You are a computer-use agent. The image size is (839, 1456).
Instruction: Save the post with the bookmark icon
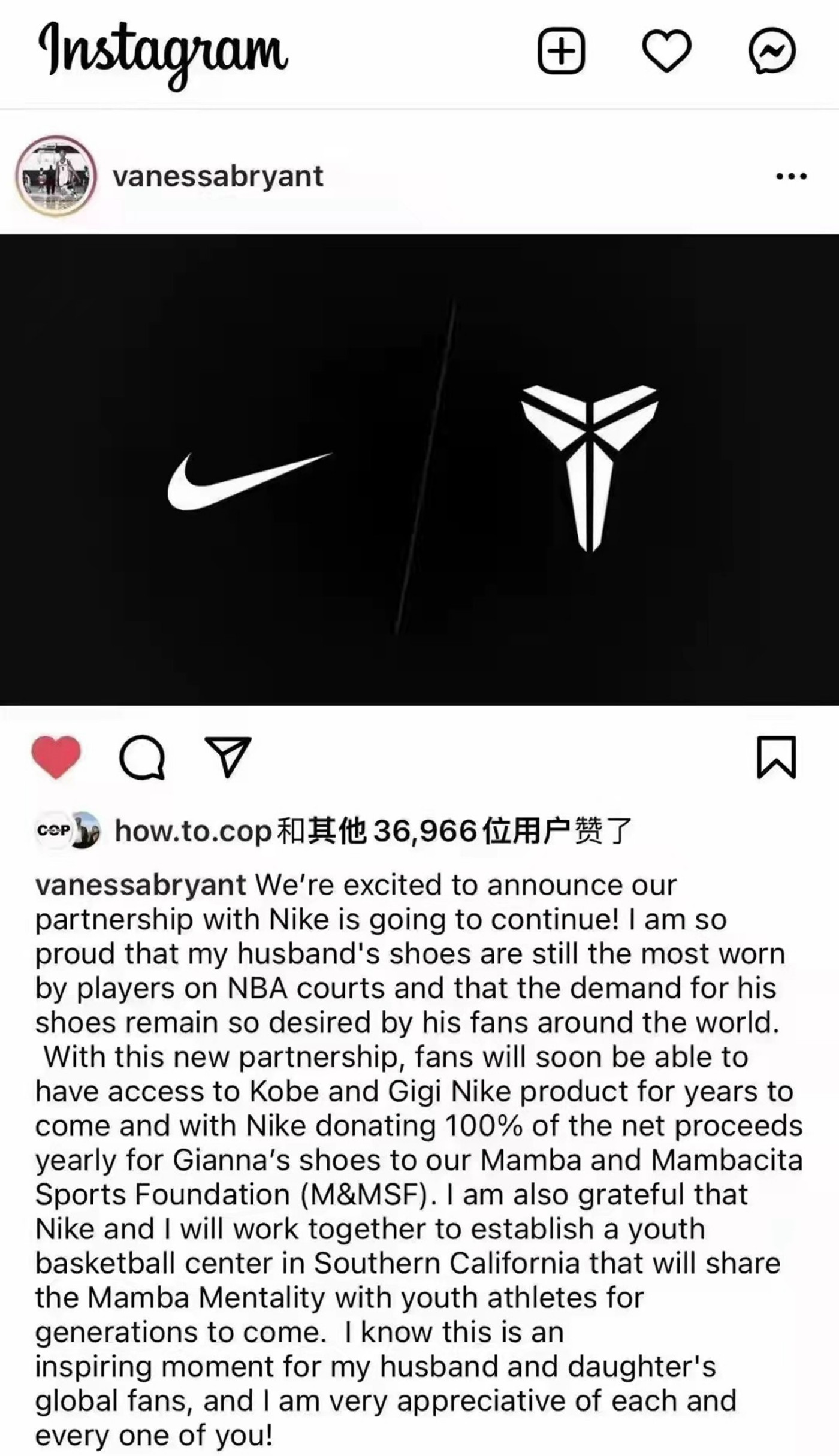[x=777, y=757]
